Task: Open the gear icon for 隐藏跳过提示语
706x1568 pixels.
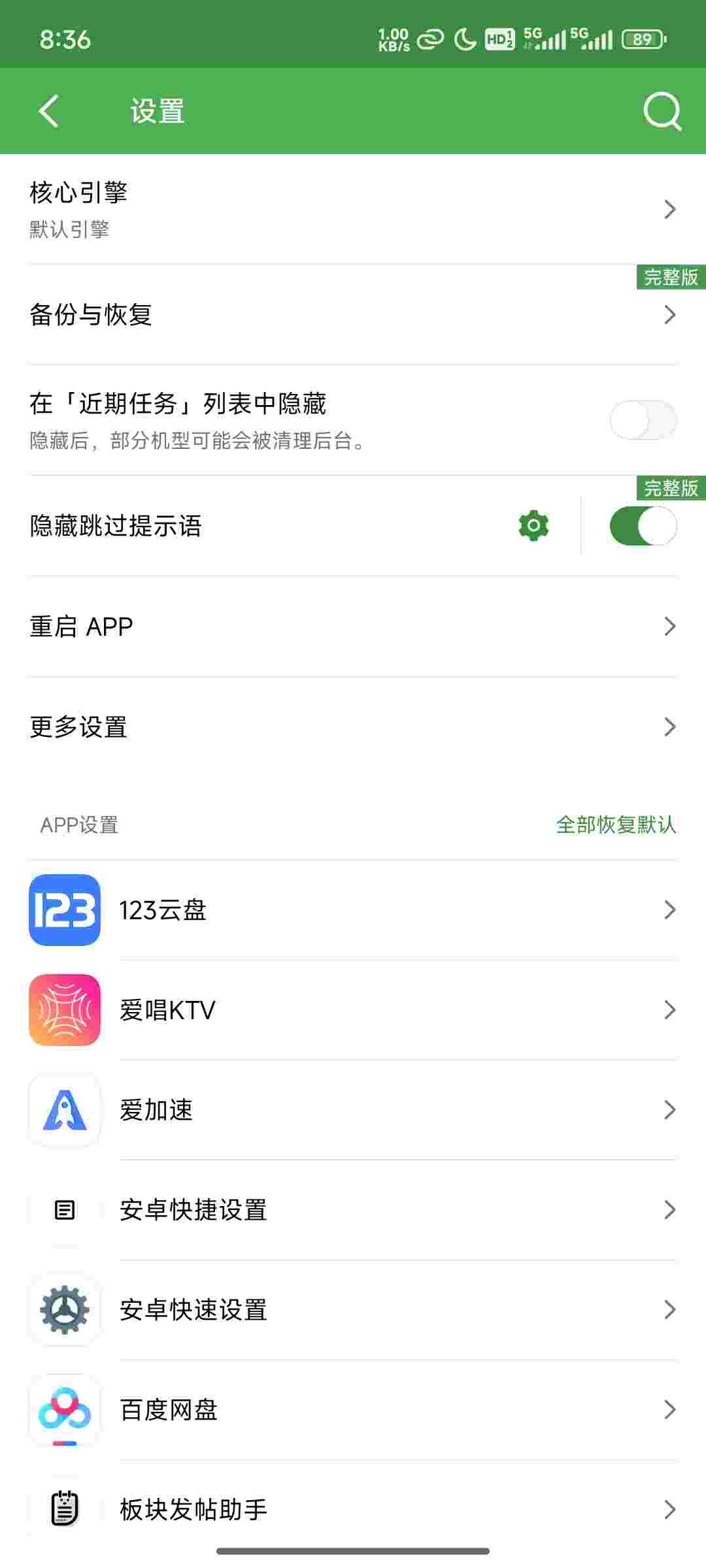Action: (x=533, y=526)
